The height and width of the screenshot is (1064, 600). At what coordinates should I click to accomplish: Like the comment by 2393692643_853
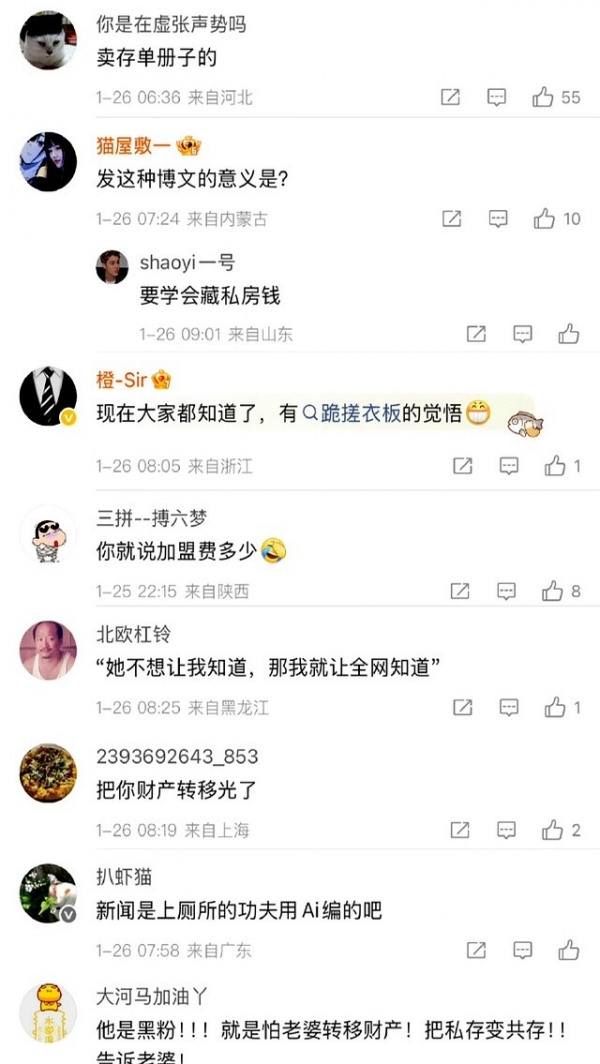[552, 829]
